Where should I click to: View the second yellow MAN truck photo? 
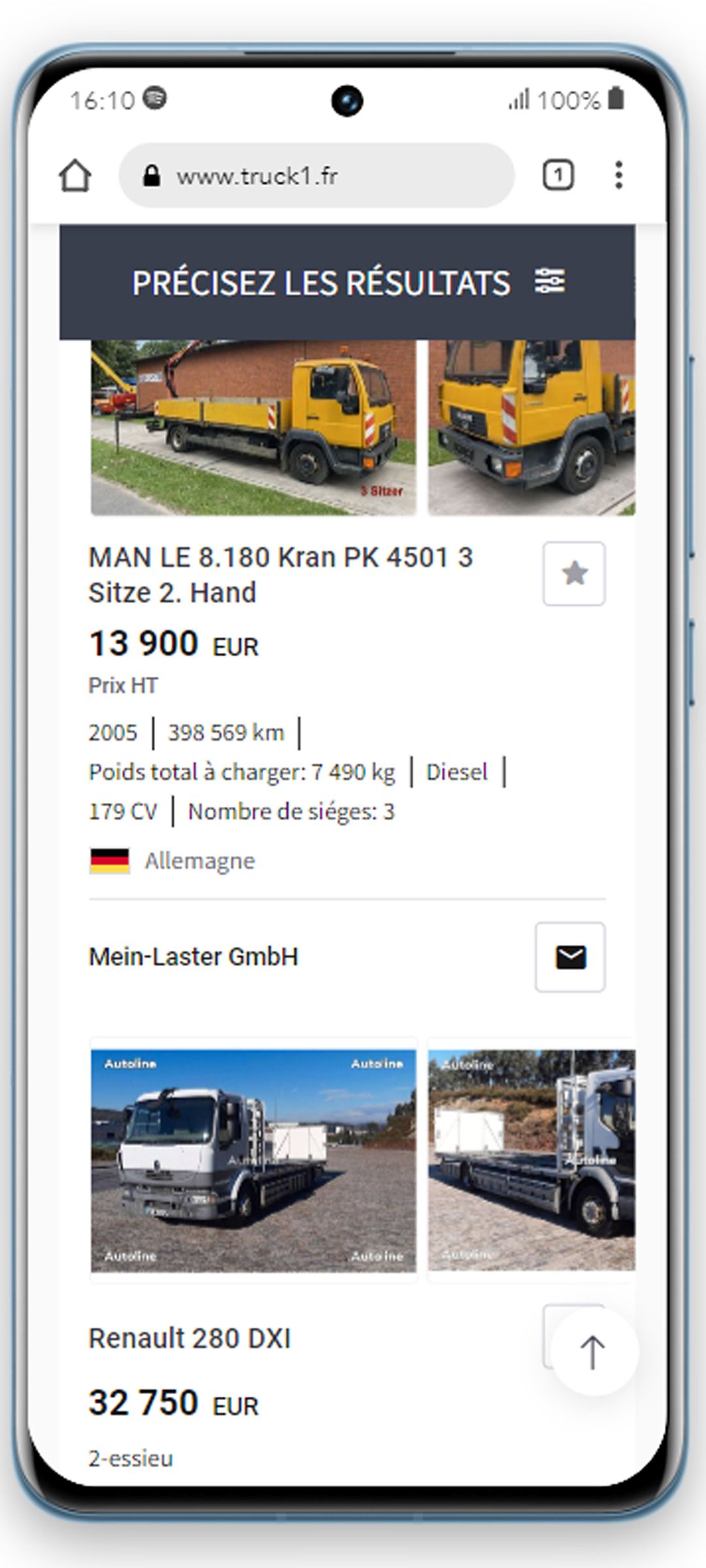point(531,427)
